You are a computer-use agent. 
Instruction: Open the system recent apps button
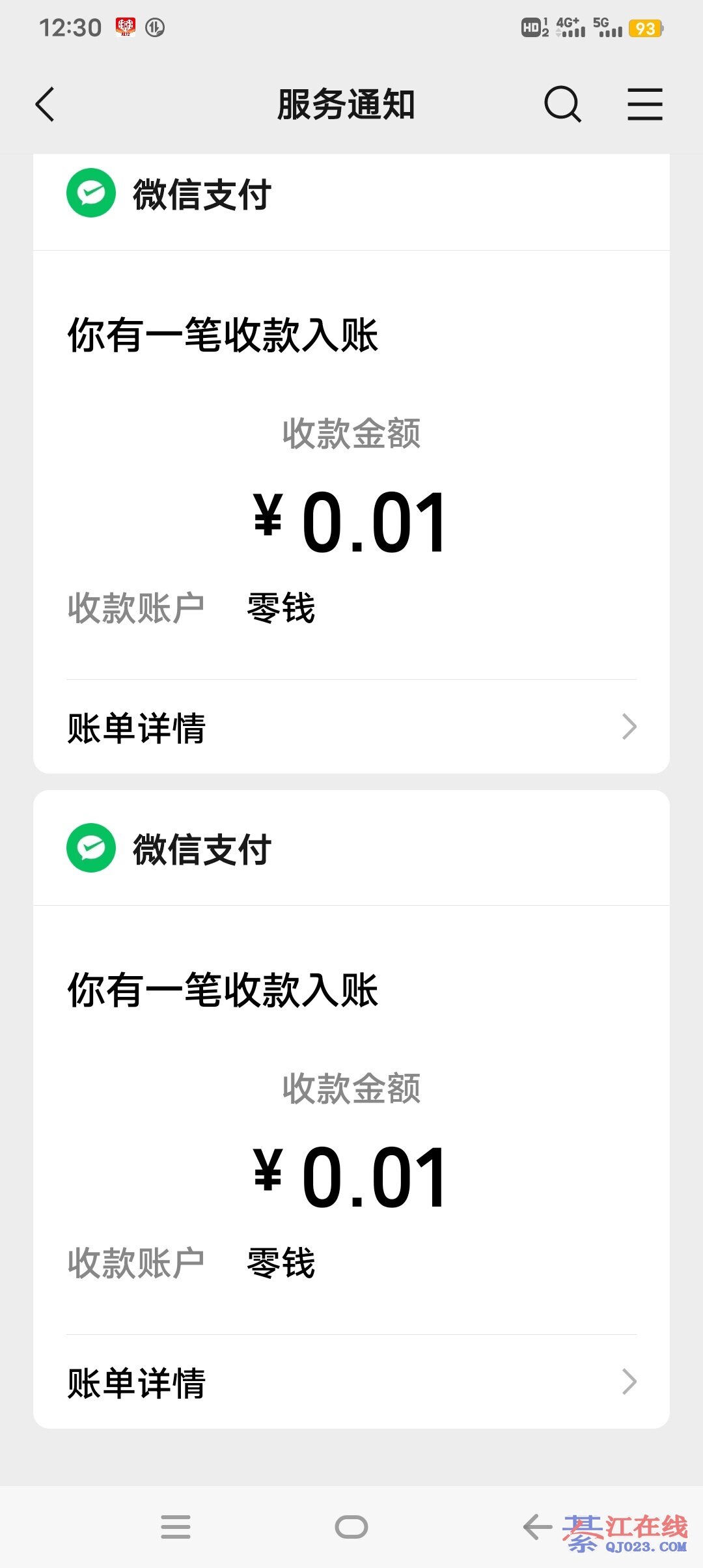coord(176,1526)
